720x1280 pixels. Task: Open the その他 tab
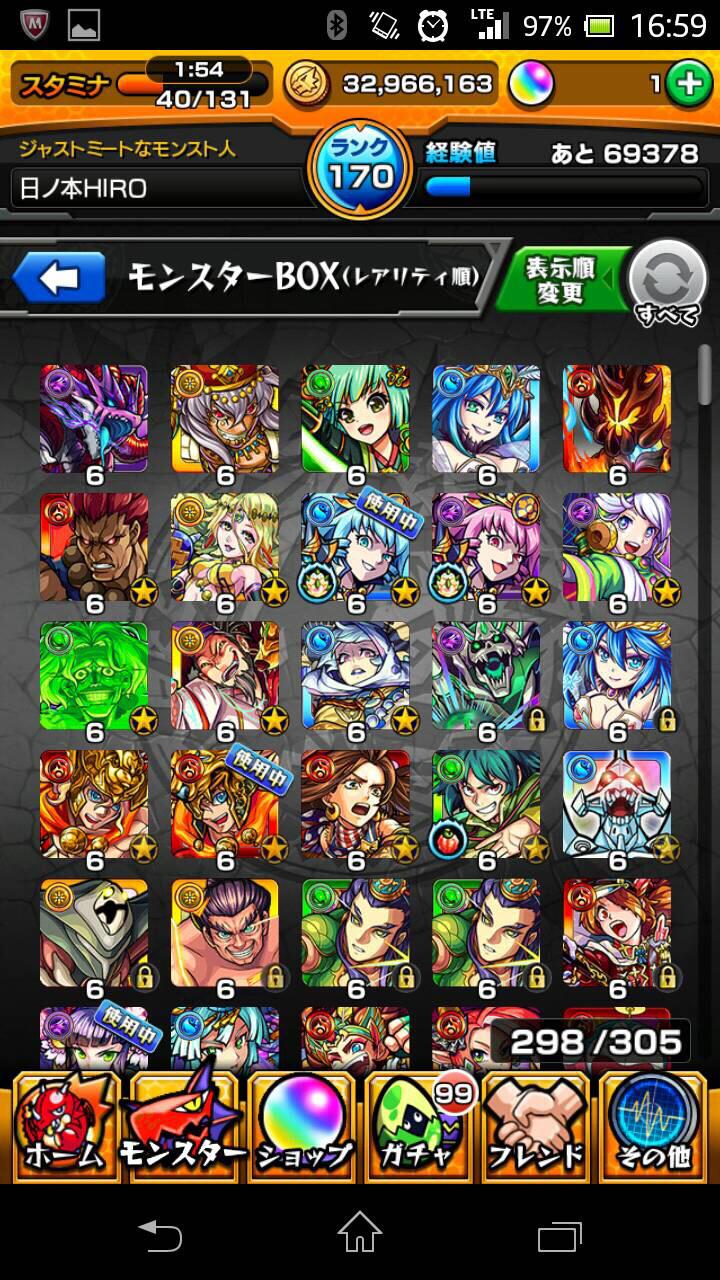654,1127
